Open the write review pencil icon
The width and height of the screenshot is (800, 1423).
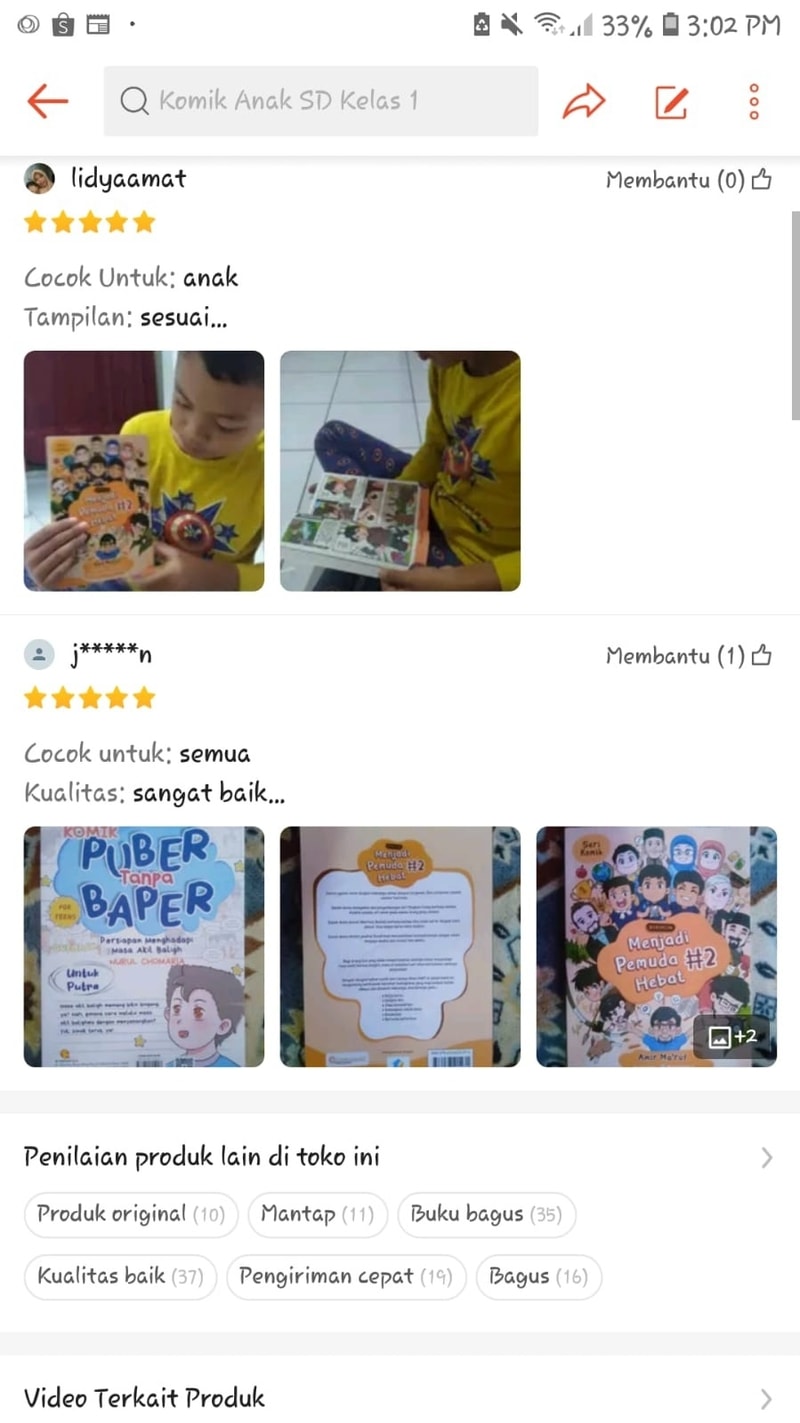(x=671, y=101)
